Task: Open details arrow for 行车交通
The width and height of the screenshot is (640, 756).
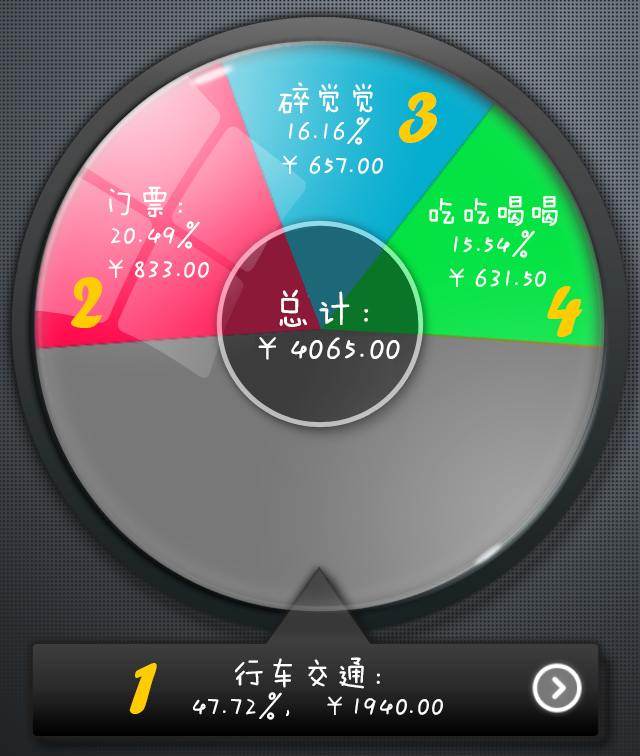Action: 557,687
